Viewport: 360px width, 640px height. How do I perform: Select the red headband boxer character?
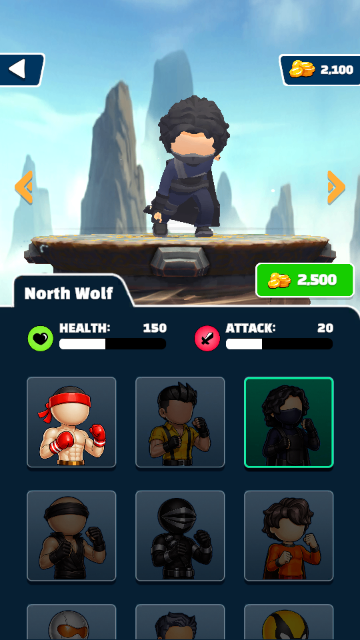(71, 422)
